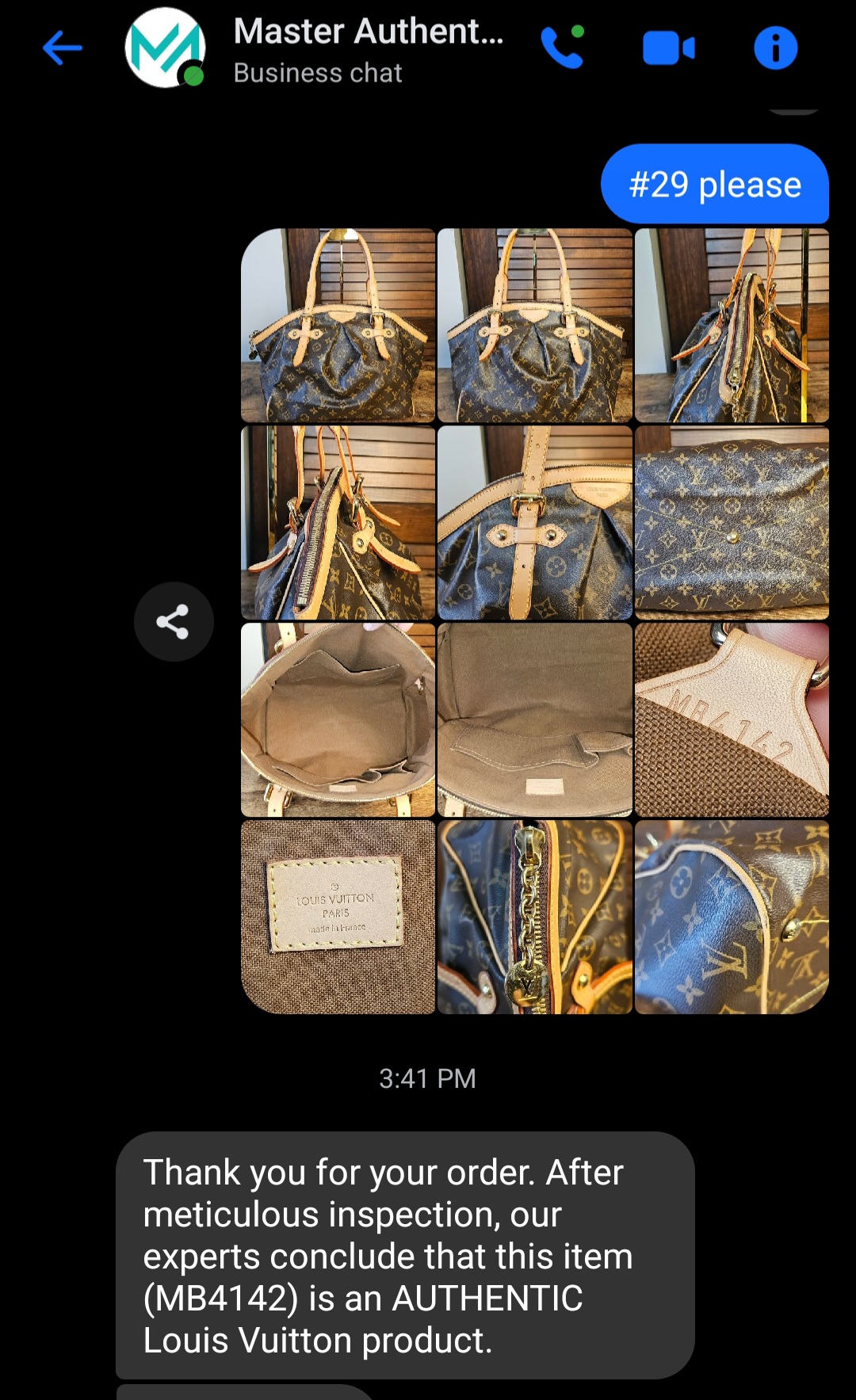
Task: Open the open-bag interior lining photo
Action: 338,719
